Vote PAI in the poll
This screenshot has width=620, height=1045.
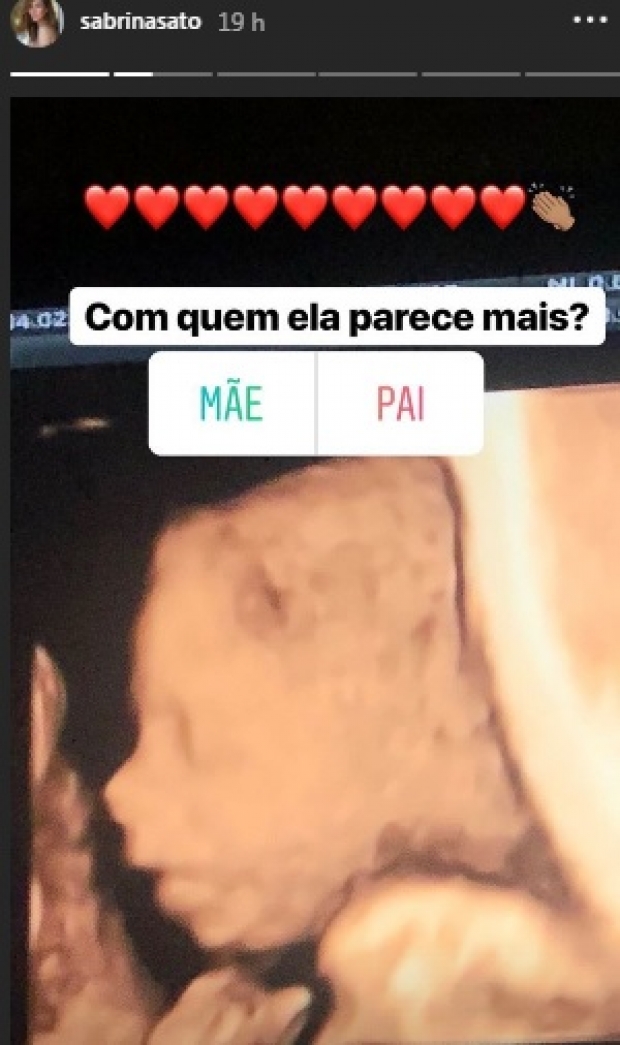400,403
